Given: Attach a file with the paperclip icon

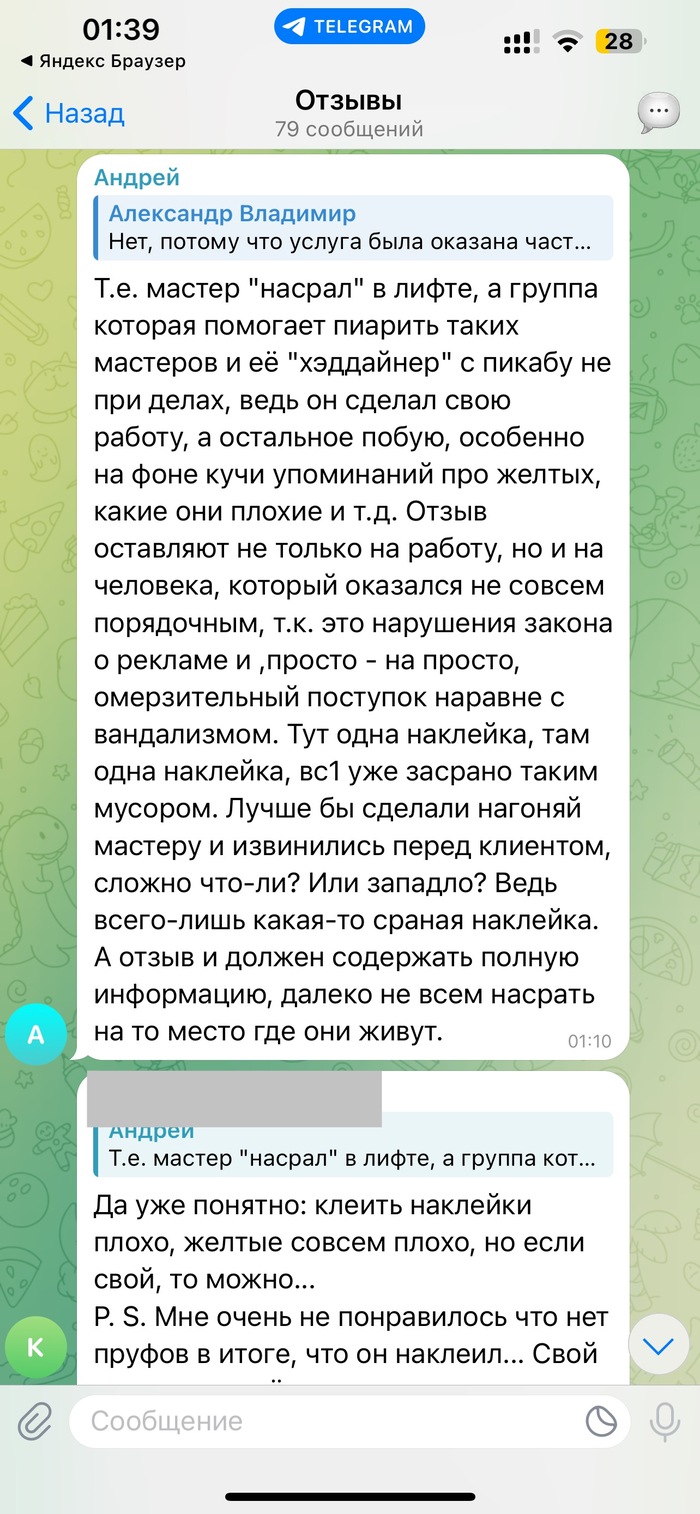Looking at the screenshot, I should tap(35, 1420).
